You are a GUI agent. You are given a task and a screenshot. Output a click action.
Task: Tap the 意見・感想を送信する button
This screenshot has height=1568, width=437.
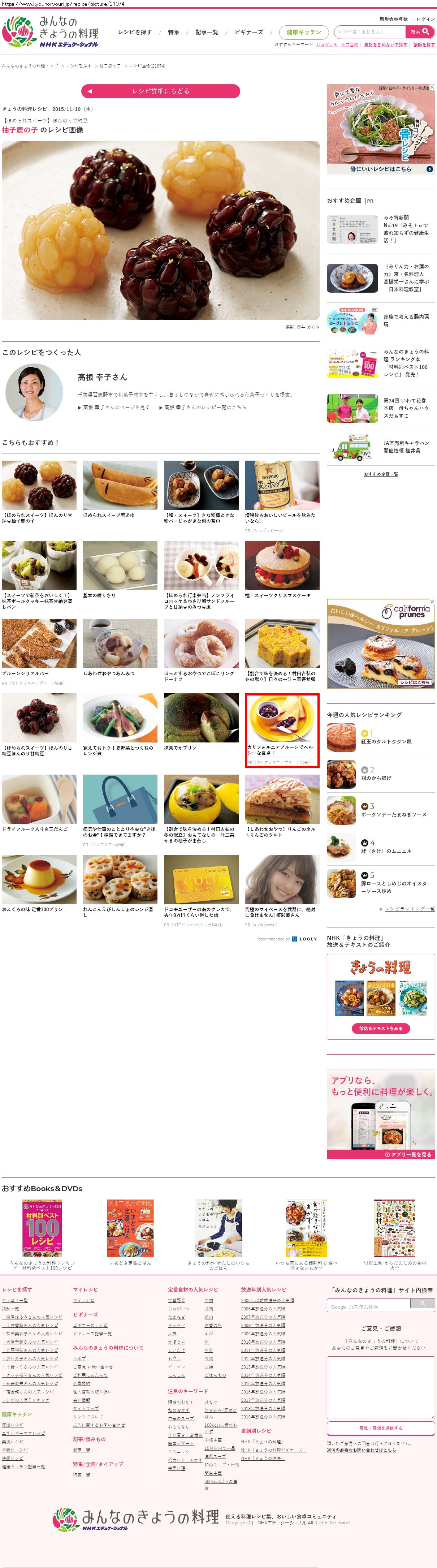(x=380, y=1427)
